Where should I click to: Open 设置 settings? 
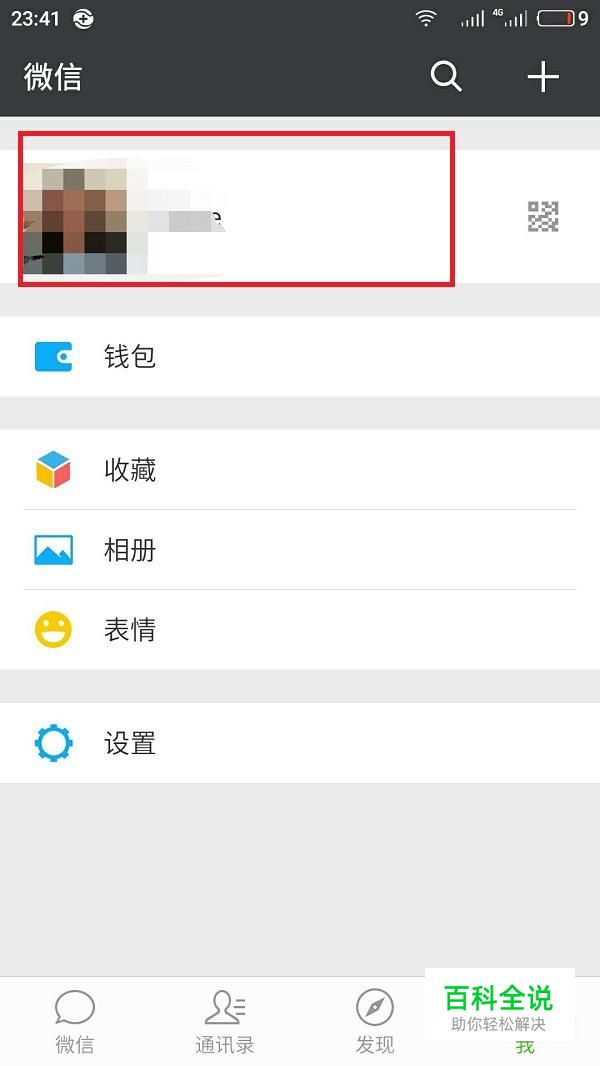coord(300,743)
